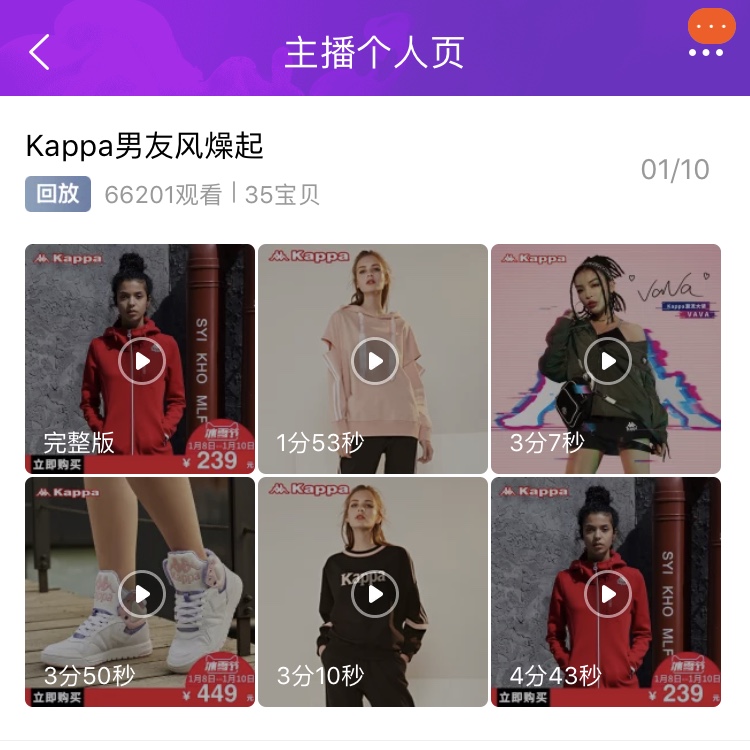Play the 3分10秒 black sweatshirt clip
750x750 pixels.
coord(374,594)
